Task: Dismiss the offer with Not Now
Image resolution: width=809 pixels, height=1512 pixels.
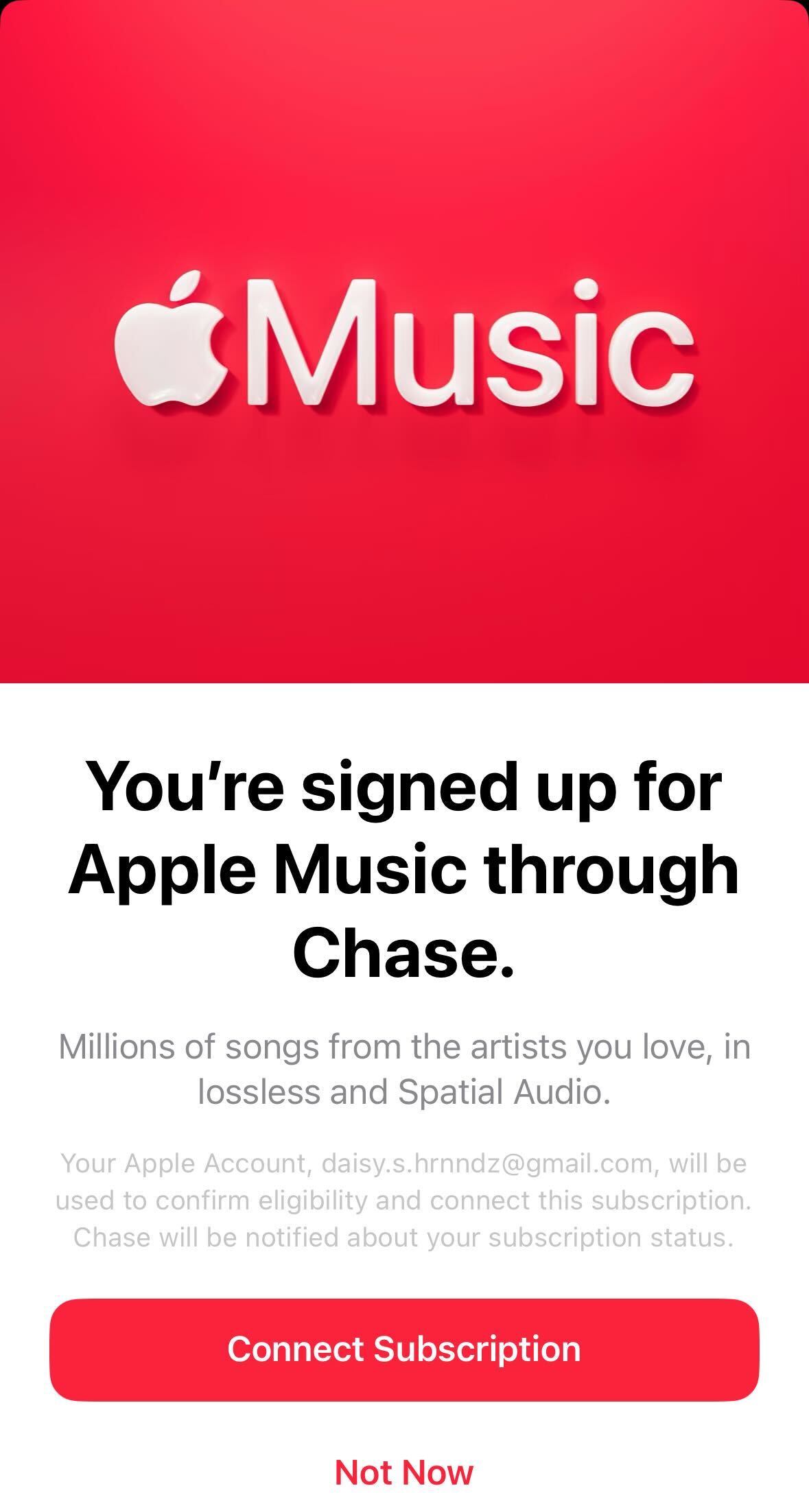Action: point(404,1472)
